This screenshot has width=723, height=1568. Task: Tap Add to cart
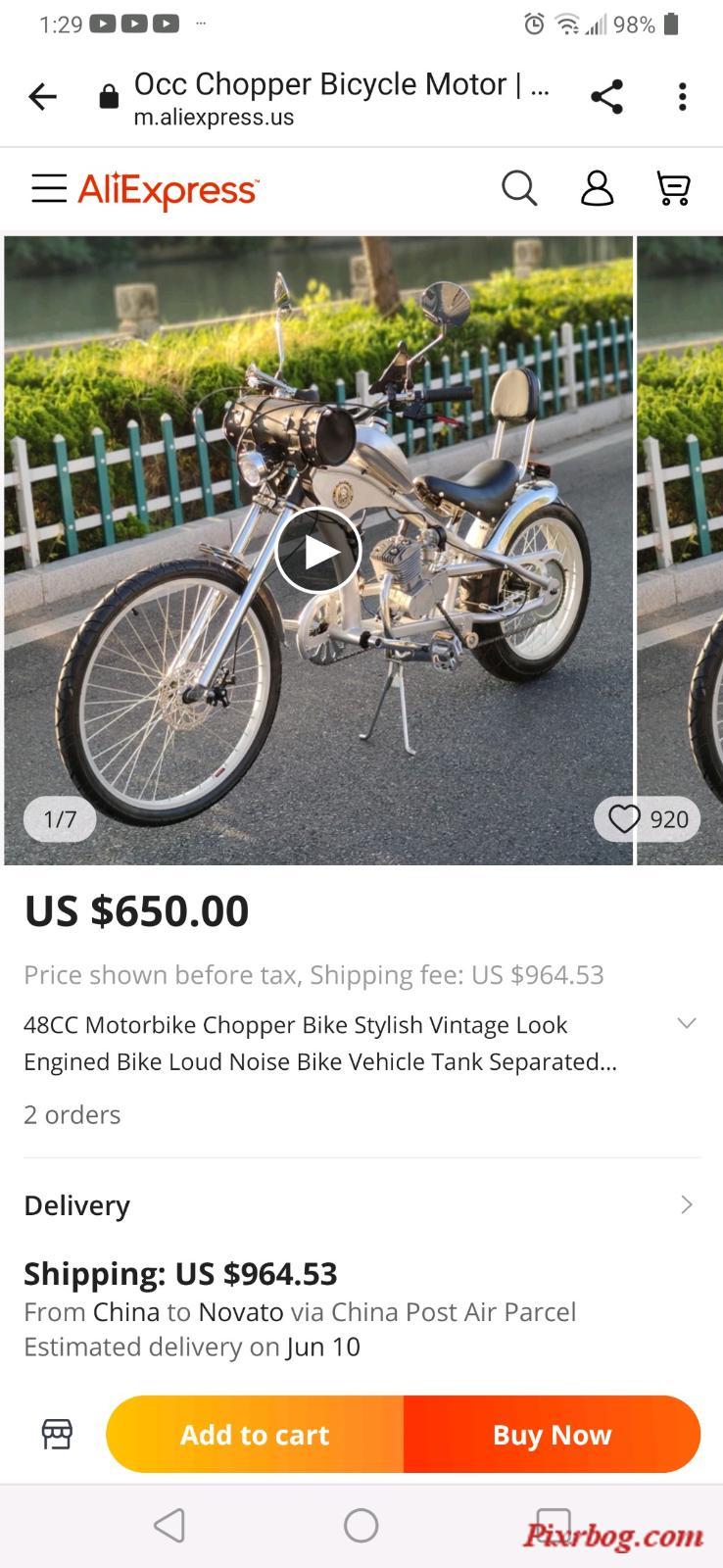255,1434
